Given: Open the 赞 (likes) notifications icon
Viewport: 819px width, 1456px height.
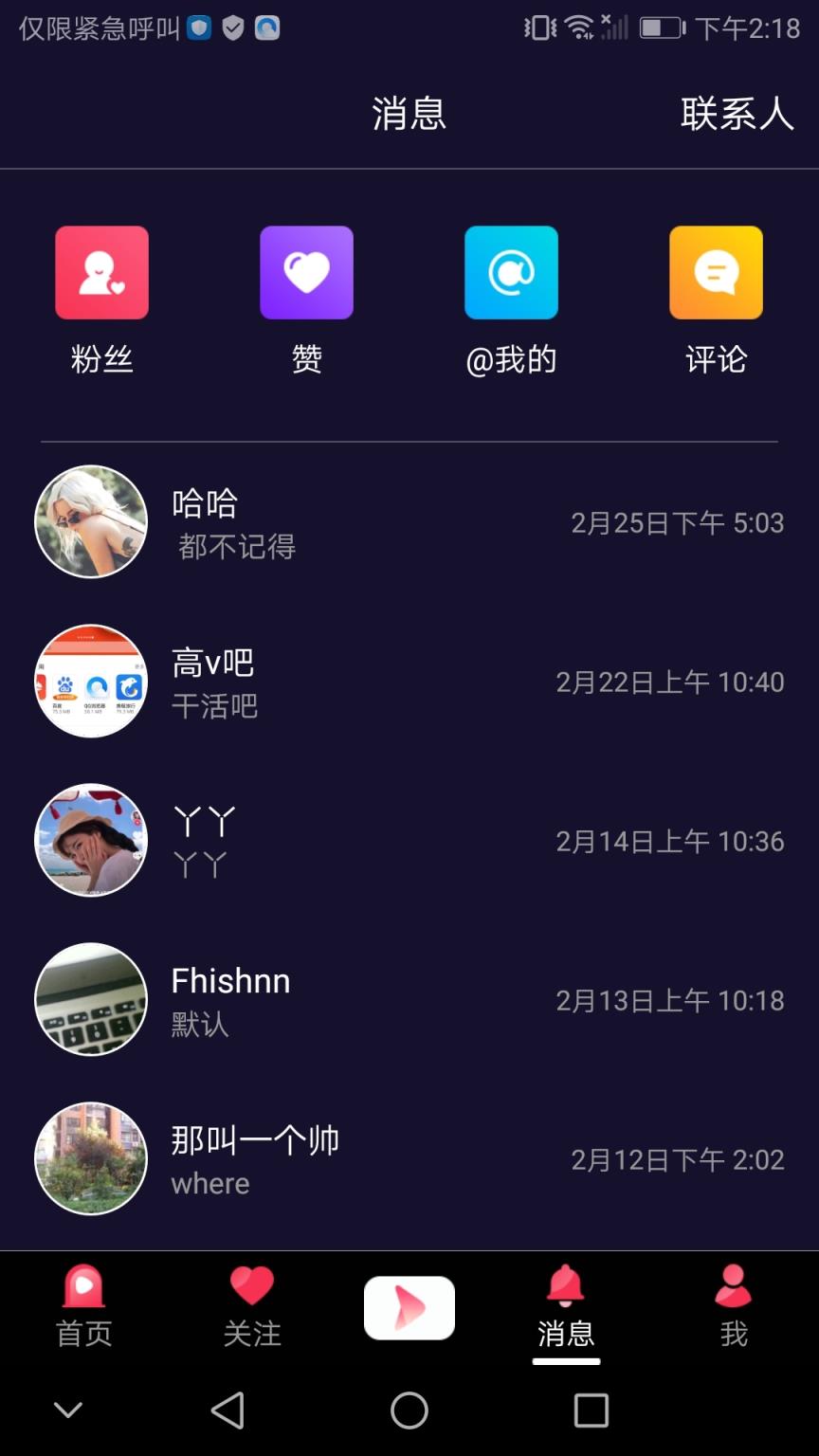Looking at the screenshot, I should (x=307, y=272).
